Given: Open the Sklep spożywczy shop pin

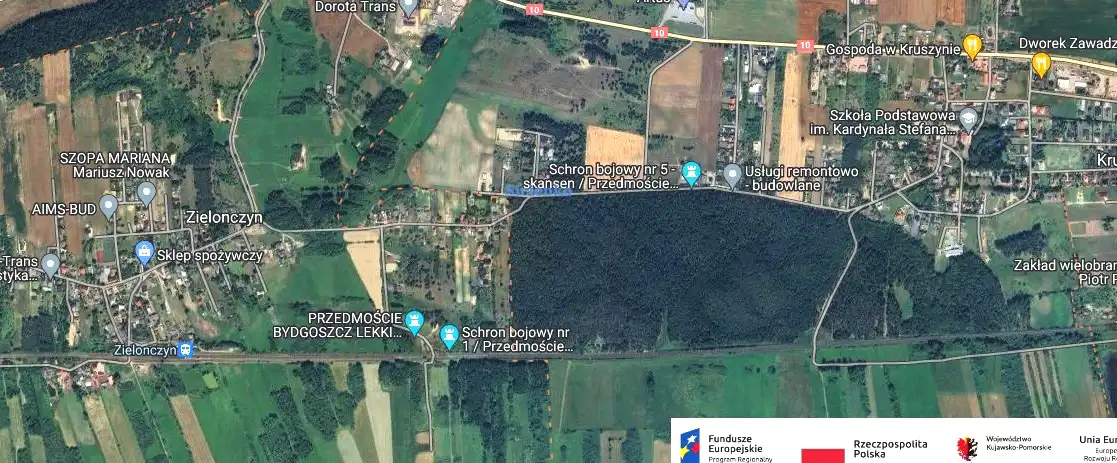Looking at the screenshot, I should (145, 250).
